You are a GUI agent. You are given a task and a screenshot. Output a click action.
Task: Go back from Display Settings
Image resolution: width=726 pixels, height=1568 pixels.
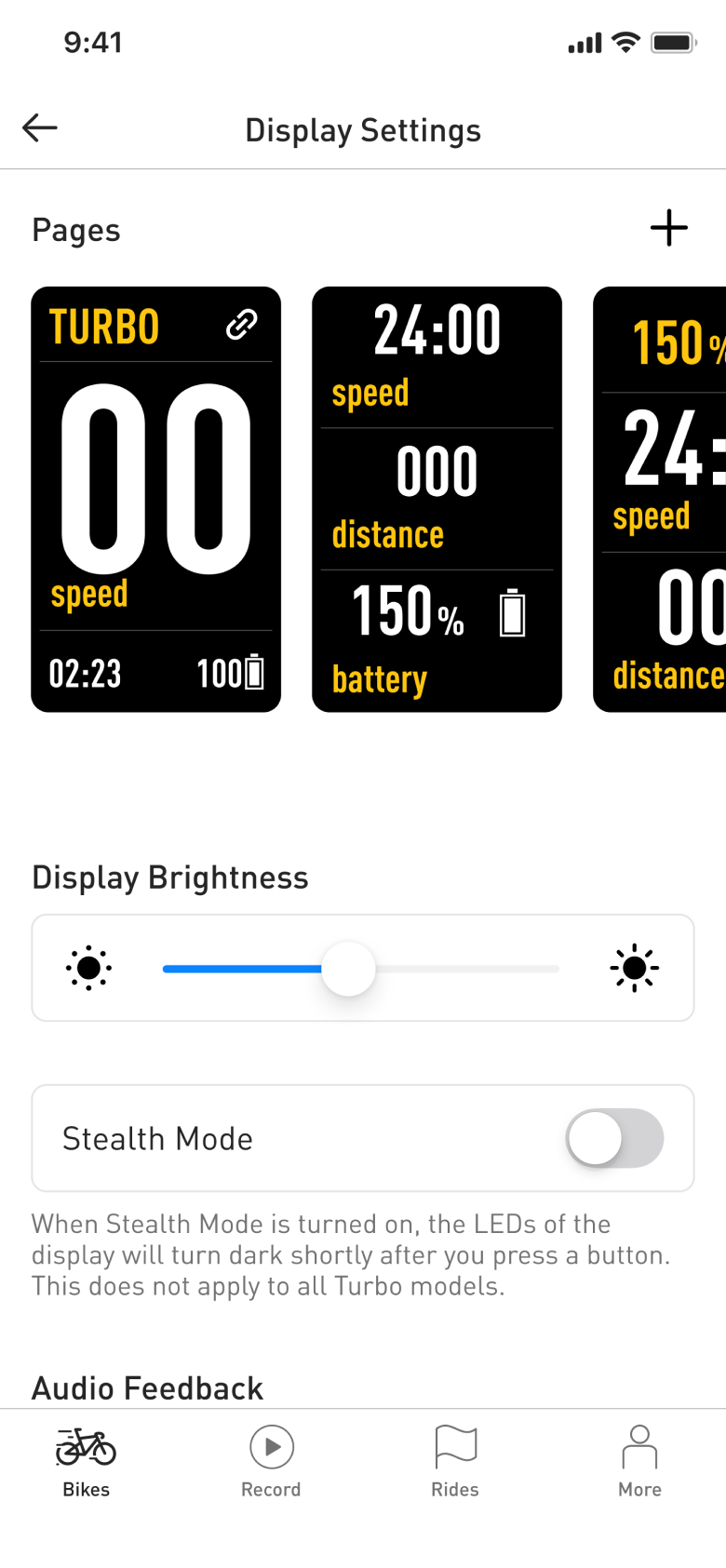(40, 128)
